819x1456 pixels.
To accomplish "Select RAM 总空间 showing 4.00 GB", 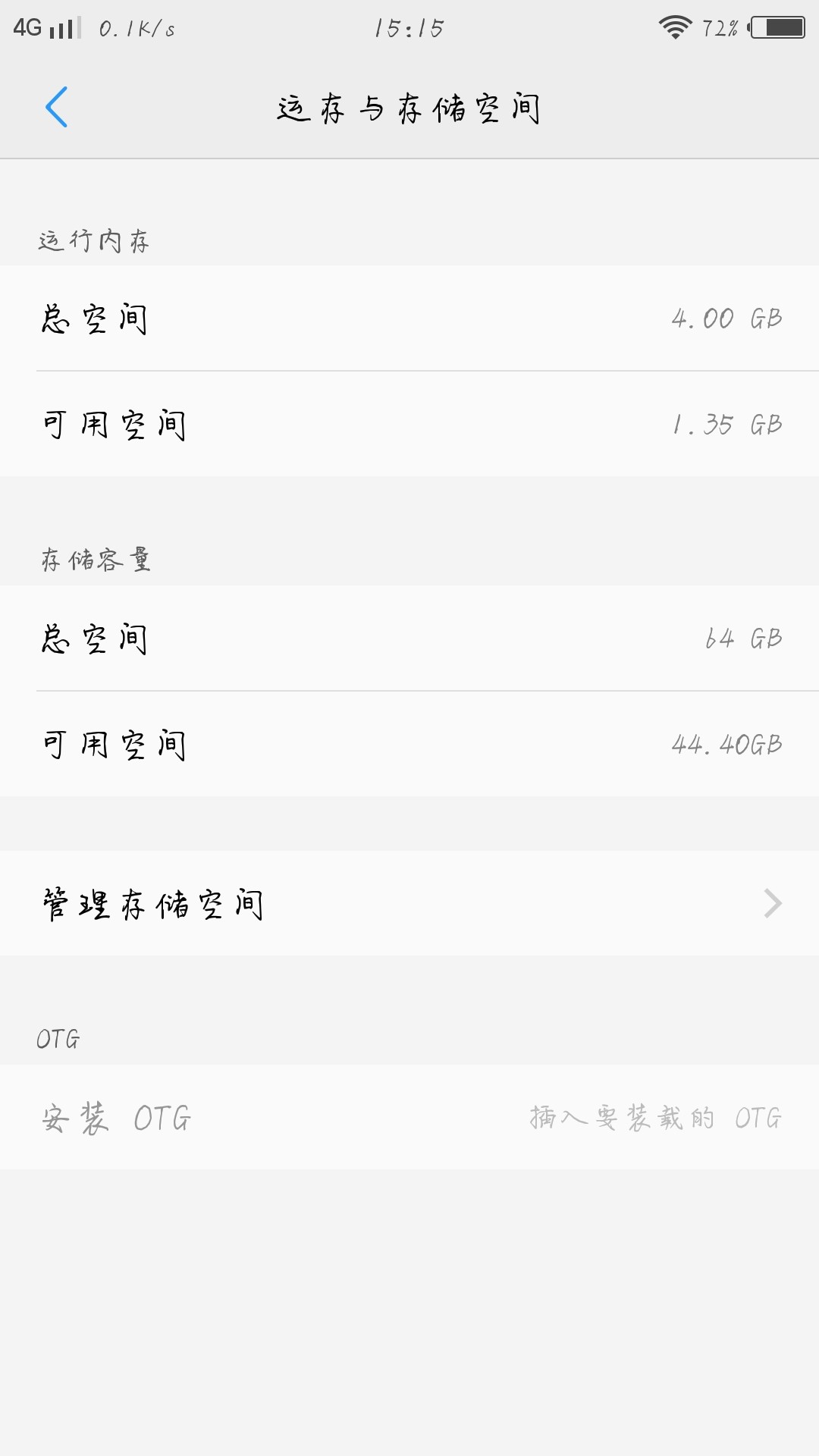I will click(409, 318).
